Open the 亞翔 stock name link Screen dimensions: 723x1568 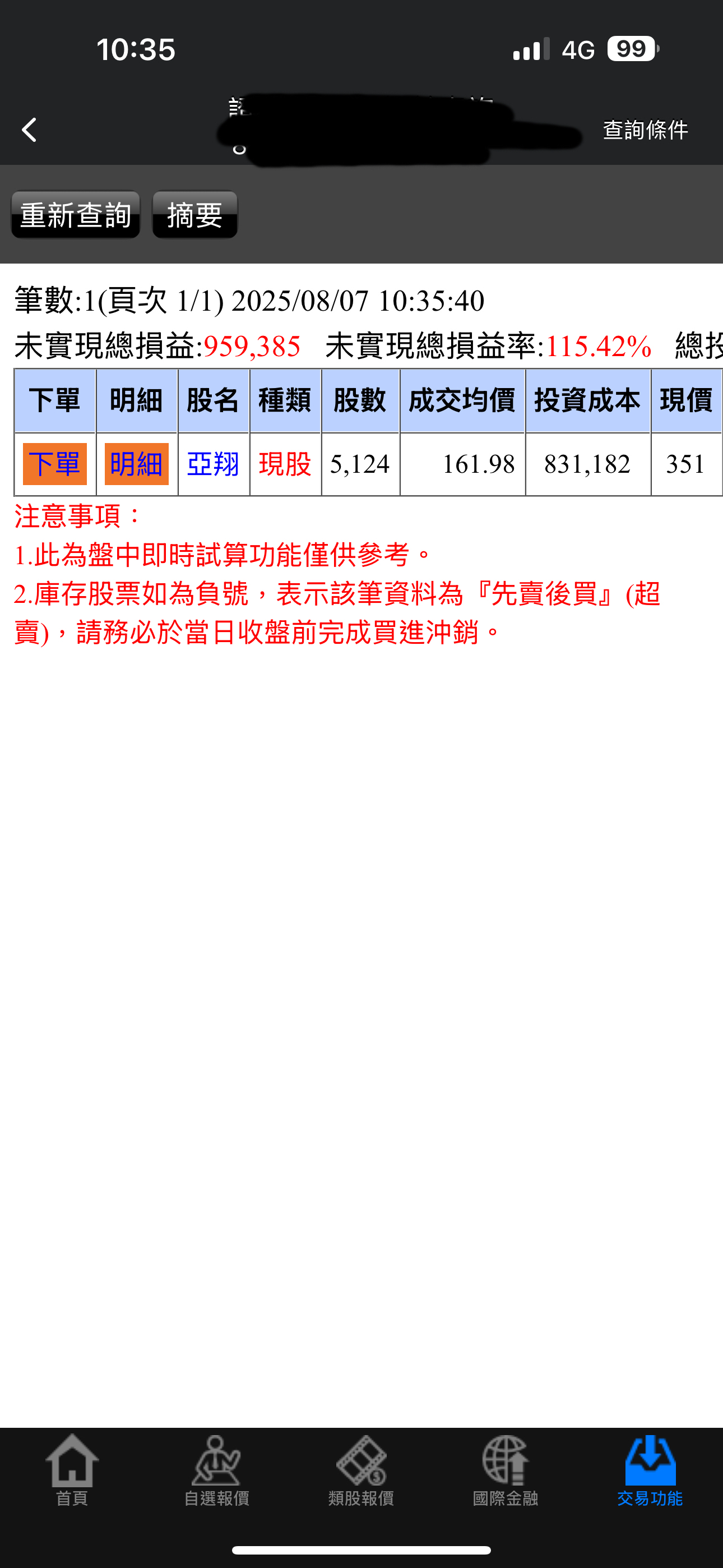coord(213,464)
